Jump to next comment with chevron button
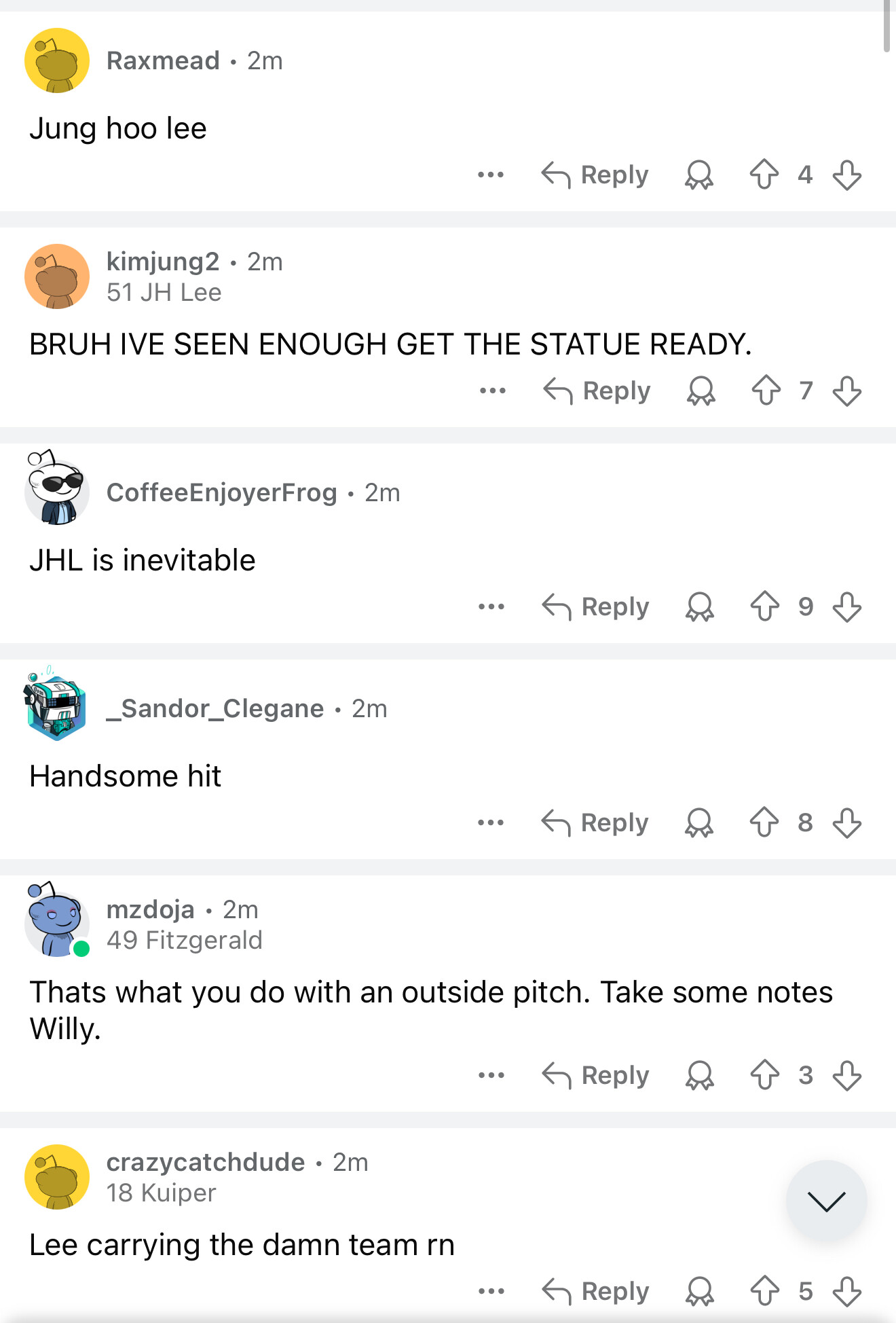The image size is (896, 1323). pos(826,1201)
